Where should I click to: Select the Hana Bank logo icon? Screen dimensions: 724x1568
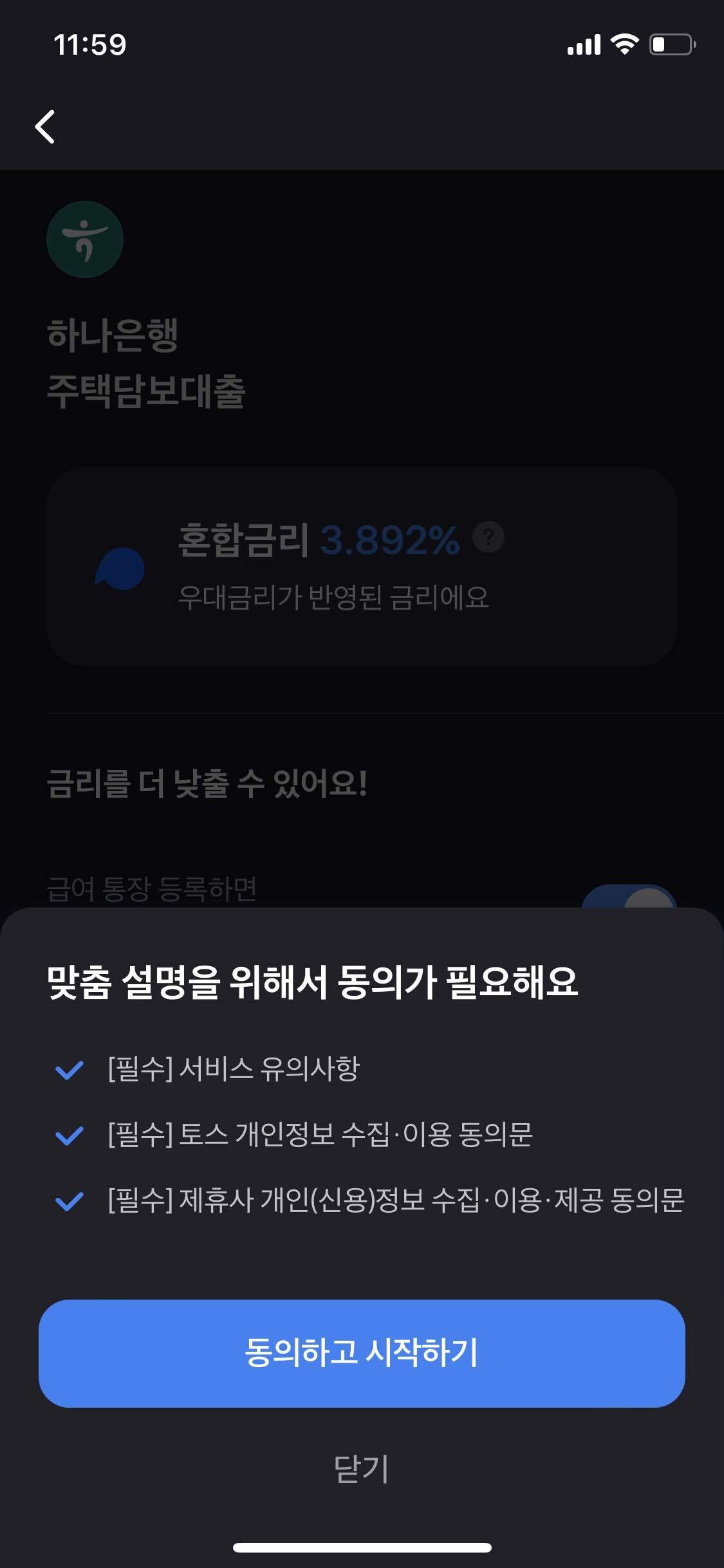pyautogui.click(x=85, y=239)
